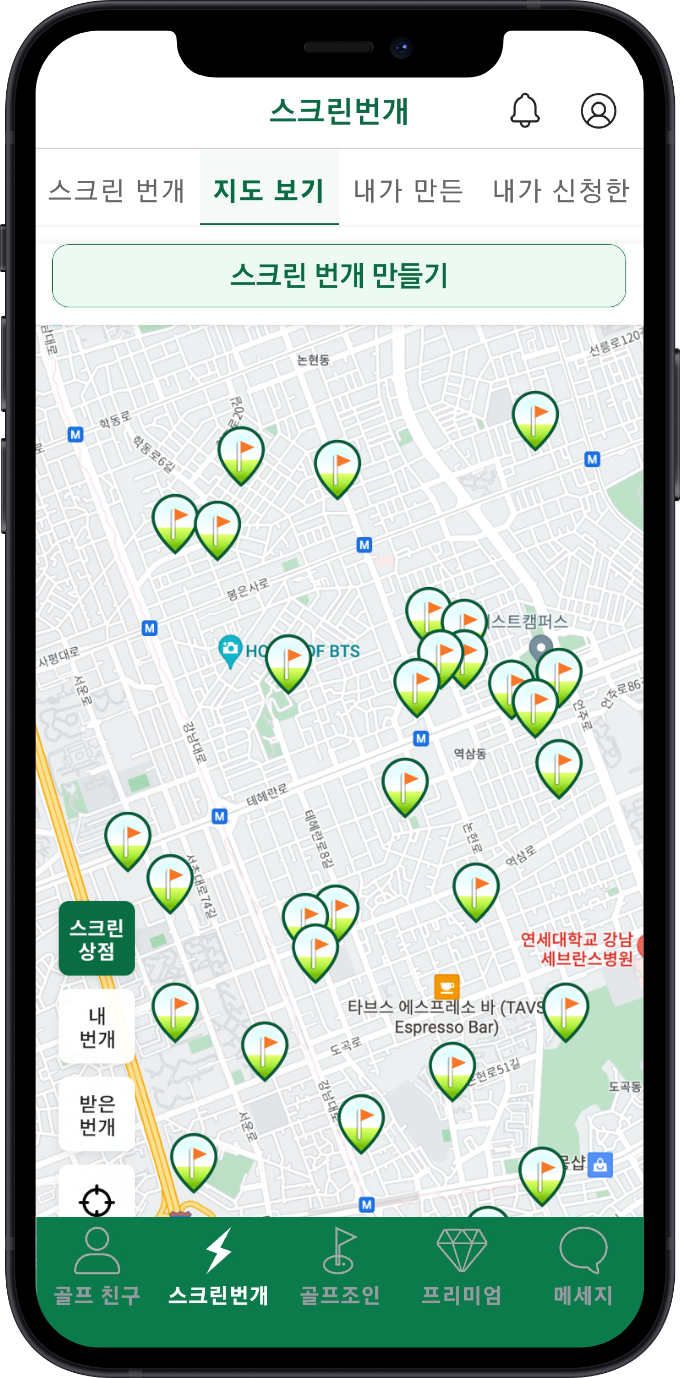Image resolution: width=680 pixels, height=1378 pixels.
Task: Go to the 골프 친구 tab
Action: click(97, 1266)
